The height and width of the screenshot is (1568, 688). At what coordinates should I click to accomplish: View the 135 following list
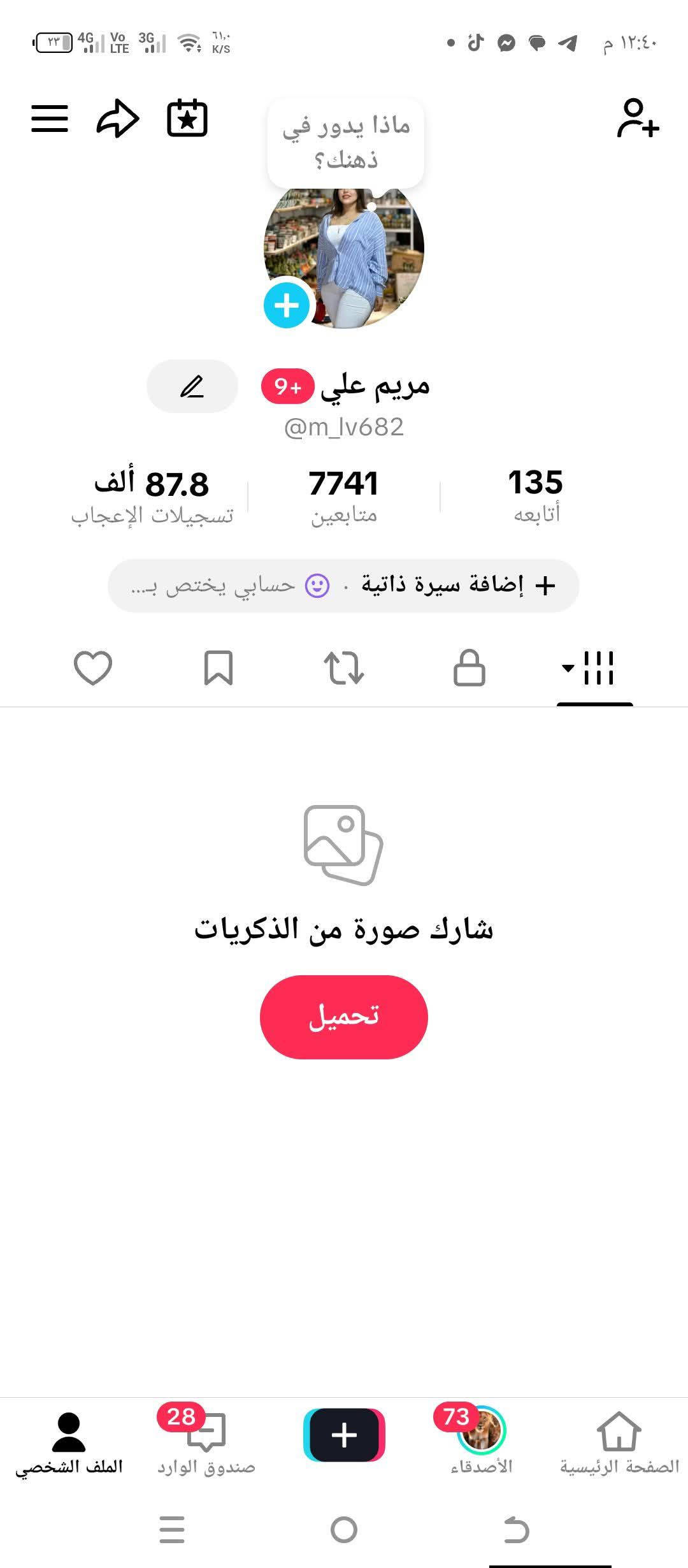pyautogui.click(x=536, y=495)
